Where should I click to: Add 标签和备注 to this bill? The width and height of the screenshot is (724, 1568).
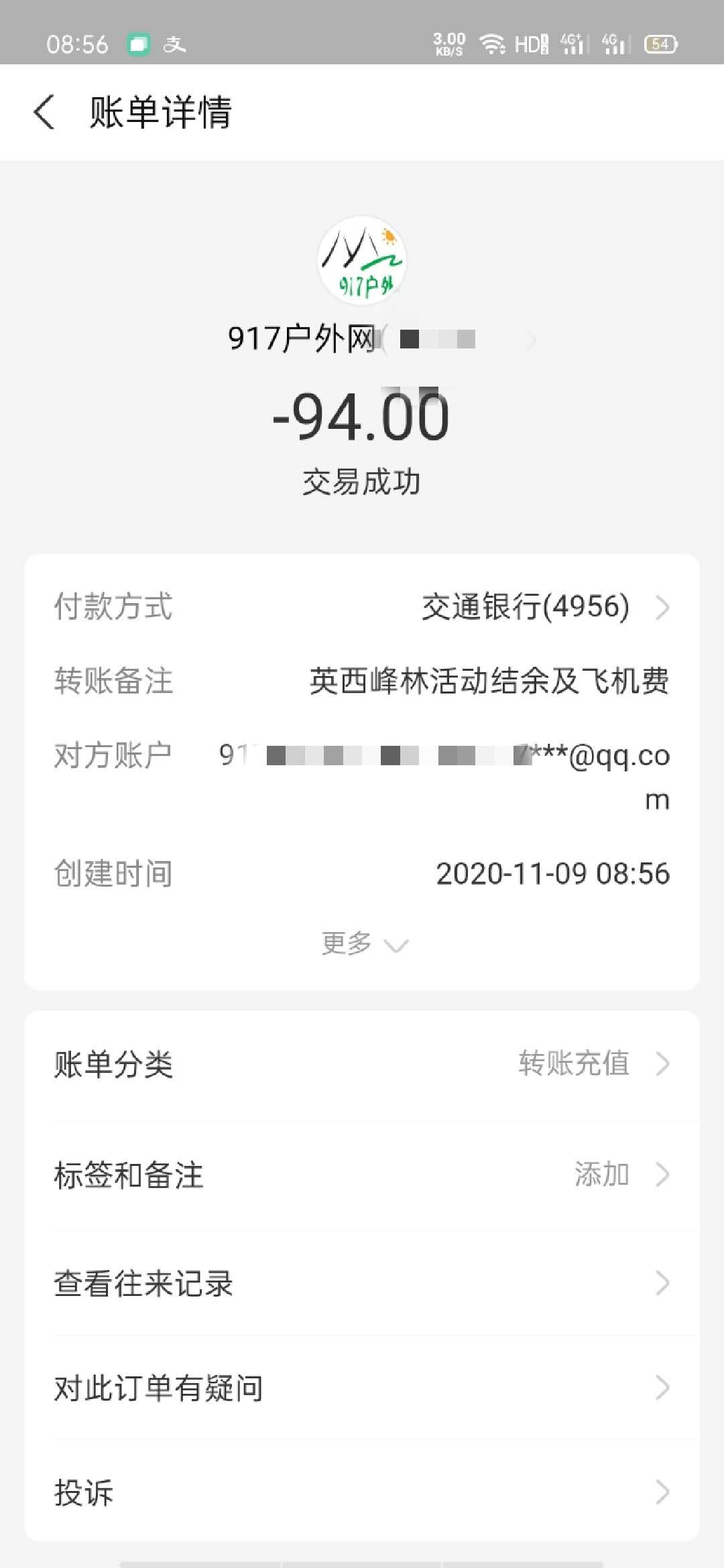362,1175
